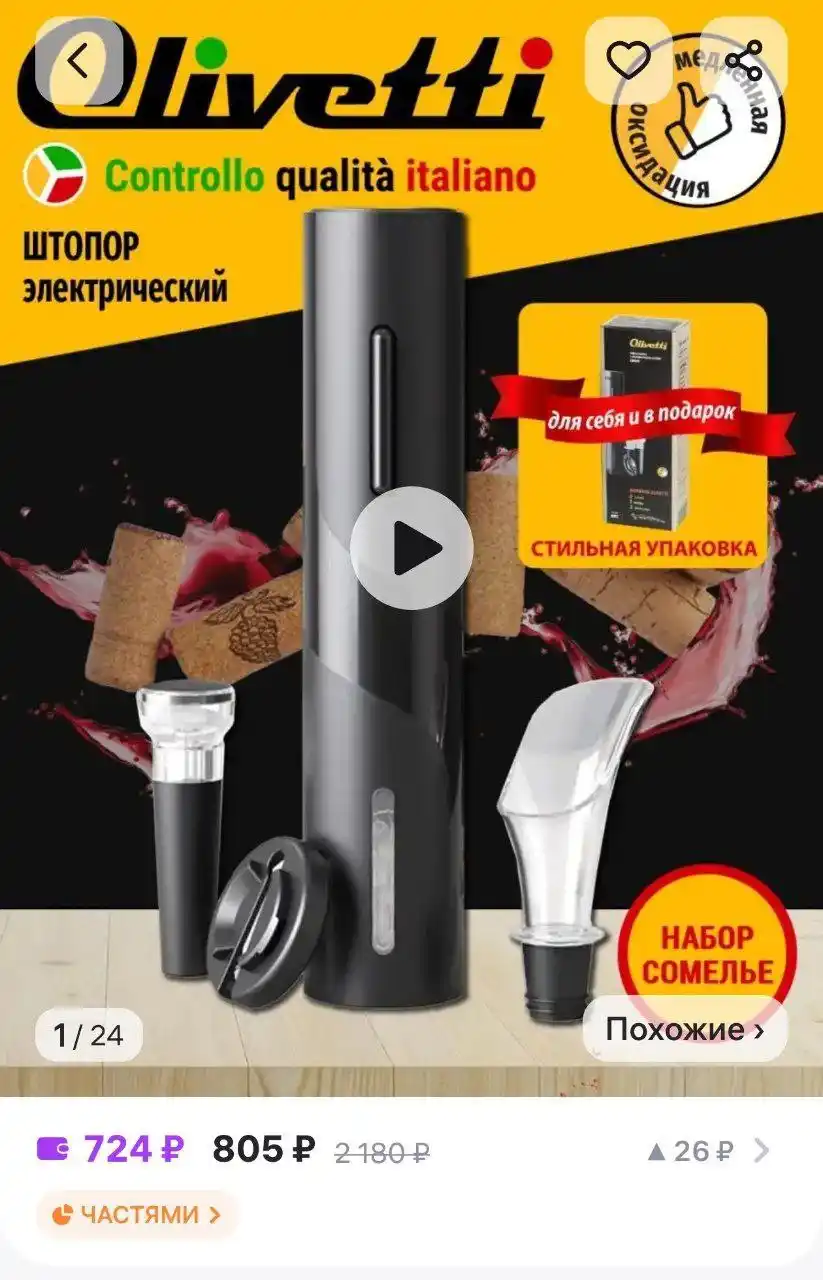Share this product
The height and width of the screenshot is (1280, 823).
744,62
